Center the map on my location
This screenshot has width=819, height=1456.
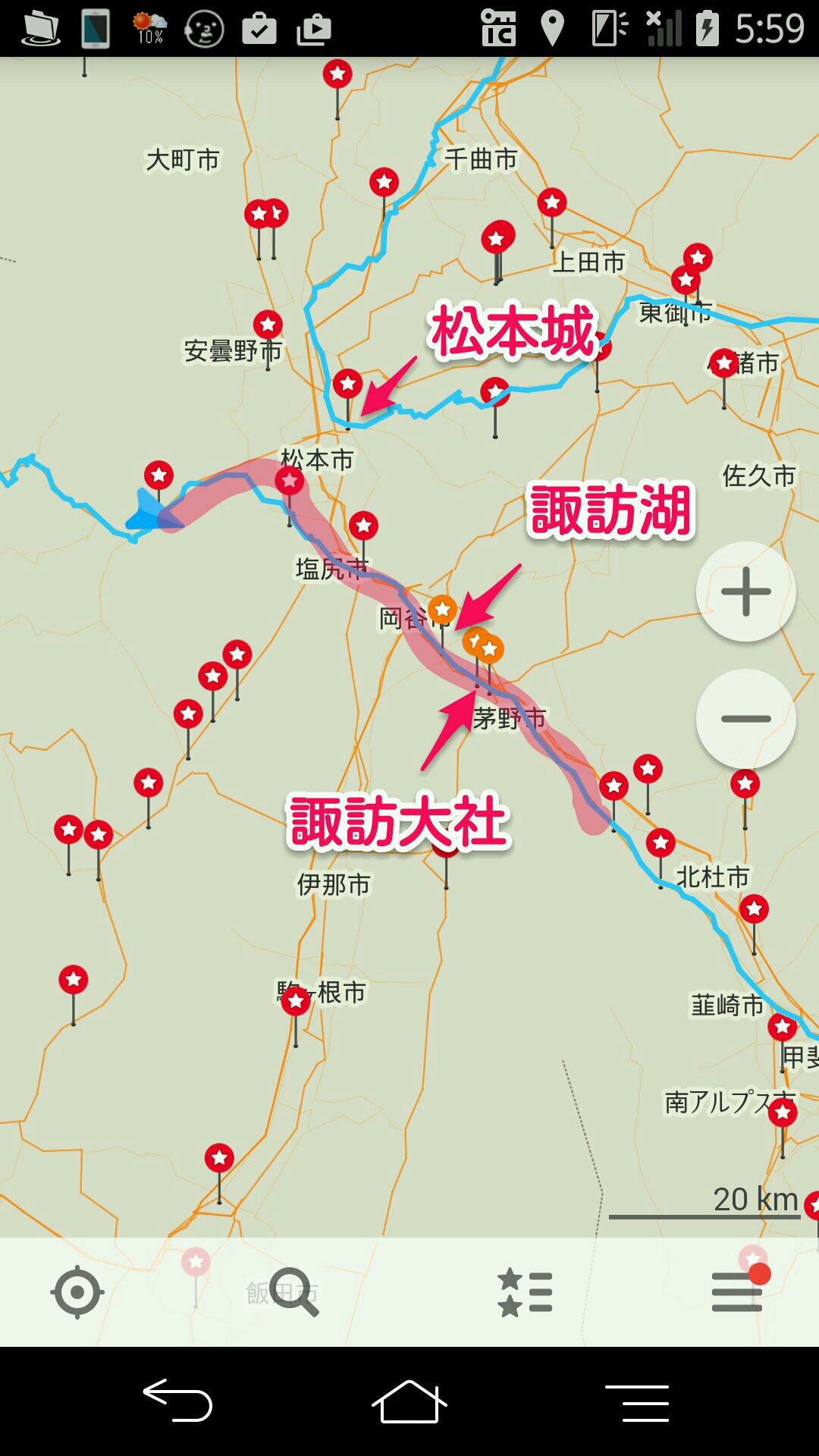pos(77,1292)
